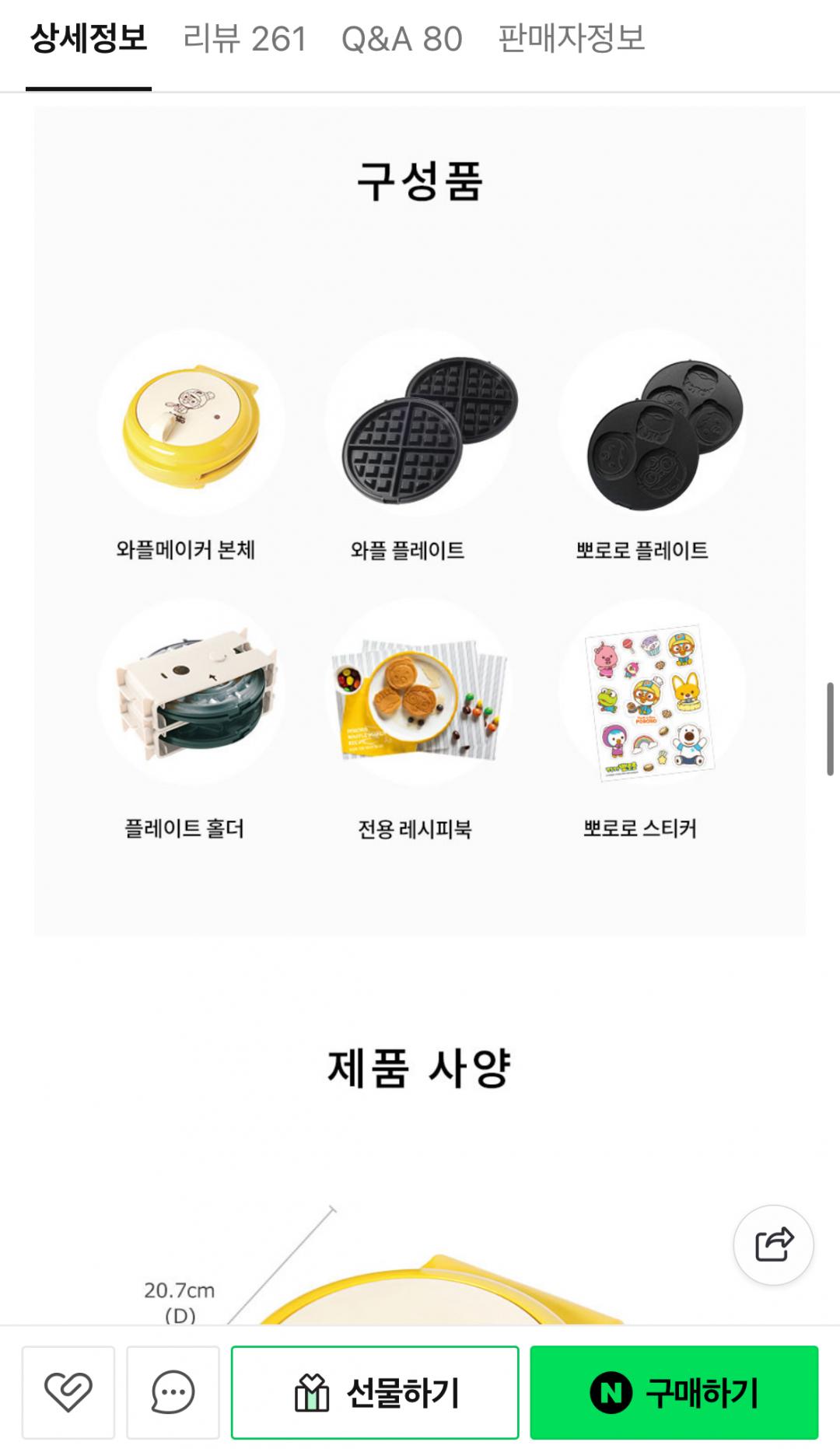
Task: Switch to the 판매자정보 tab
Action: (x=572, y=39)
